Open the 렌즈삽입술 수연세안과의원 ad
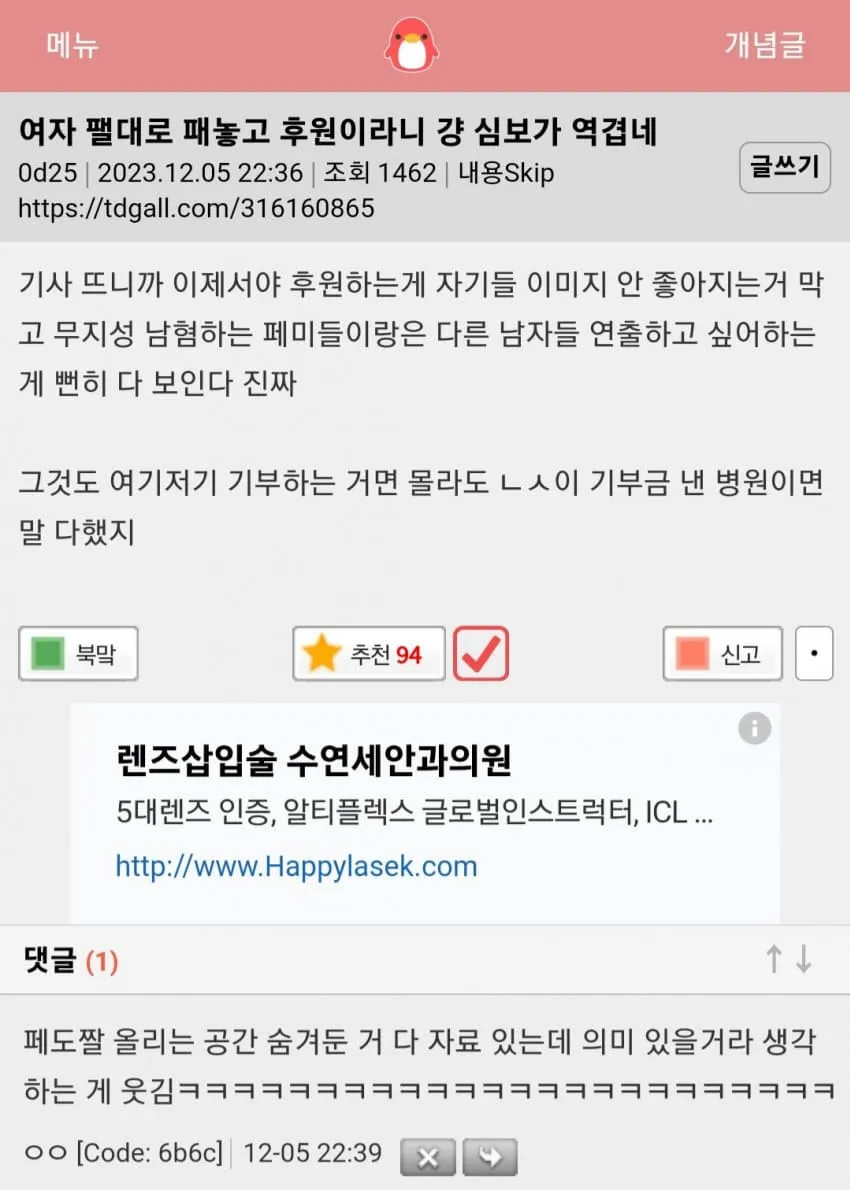Image resolution: width=850 pixels, height=1190 pixels. point(314,762)
